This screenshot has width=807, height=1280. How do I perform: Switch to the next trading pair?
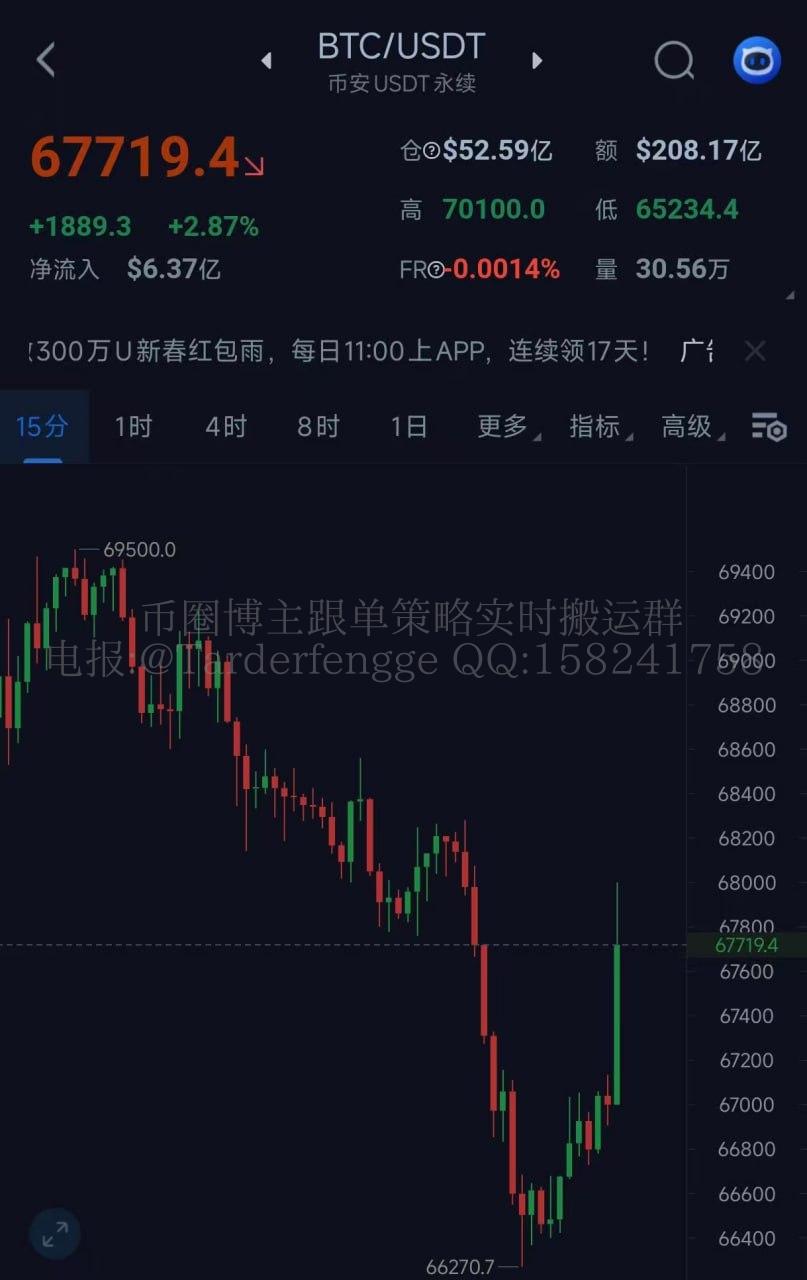tap(537, 61)
